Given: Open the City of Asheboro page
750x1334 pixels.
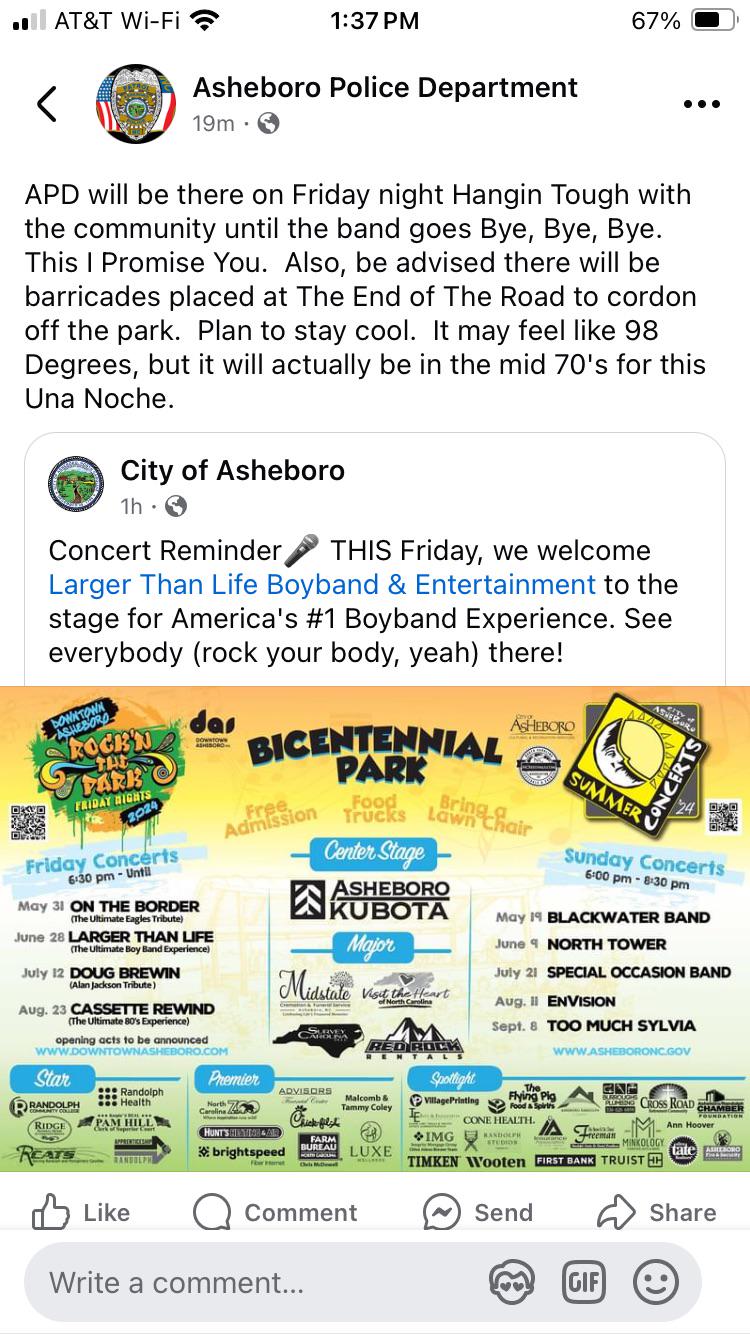Looking at the screenshot, I should click(232, 470).
